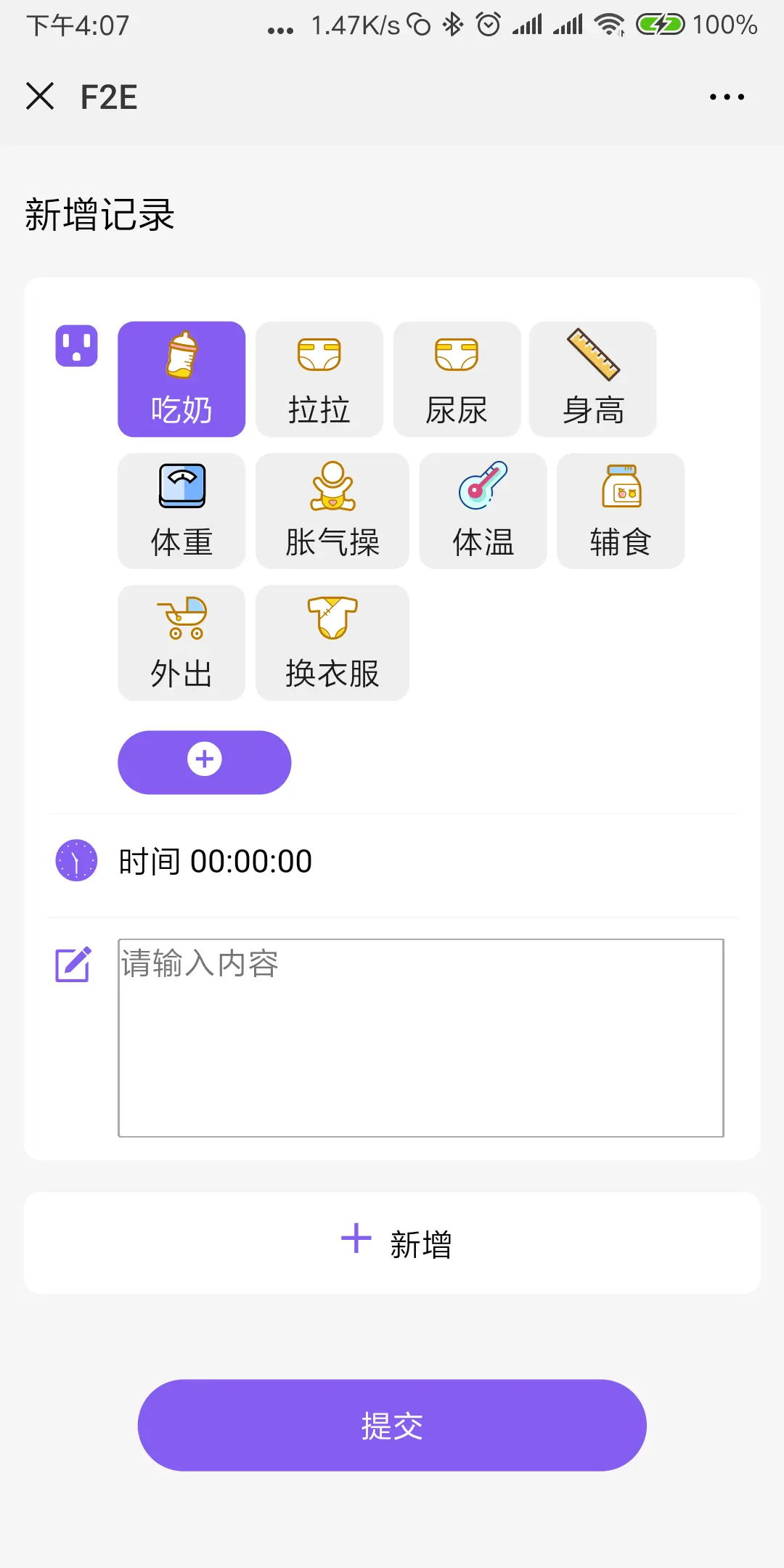Close the F2E mini program page
The width and height of the screenshot is (784, 1568).
pyautogui.click(x=40, y=96)
